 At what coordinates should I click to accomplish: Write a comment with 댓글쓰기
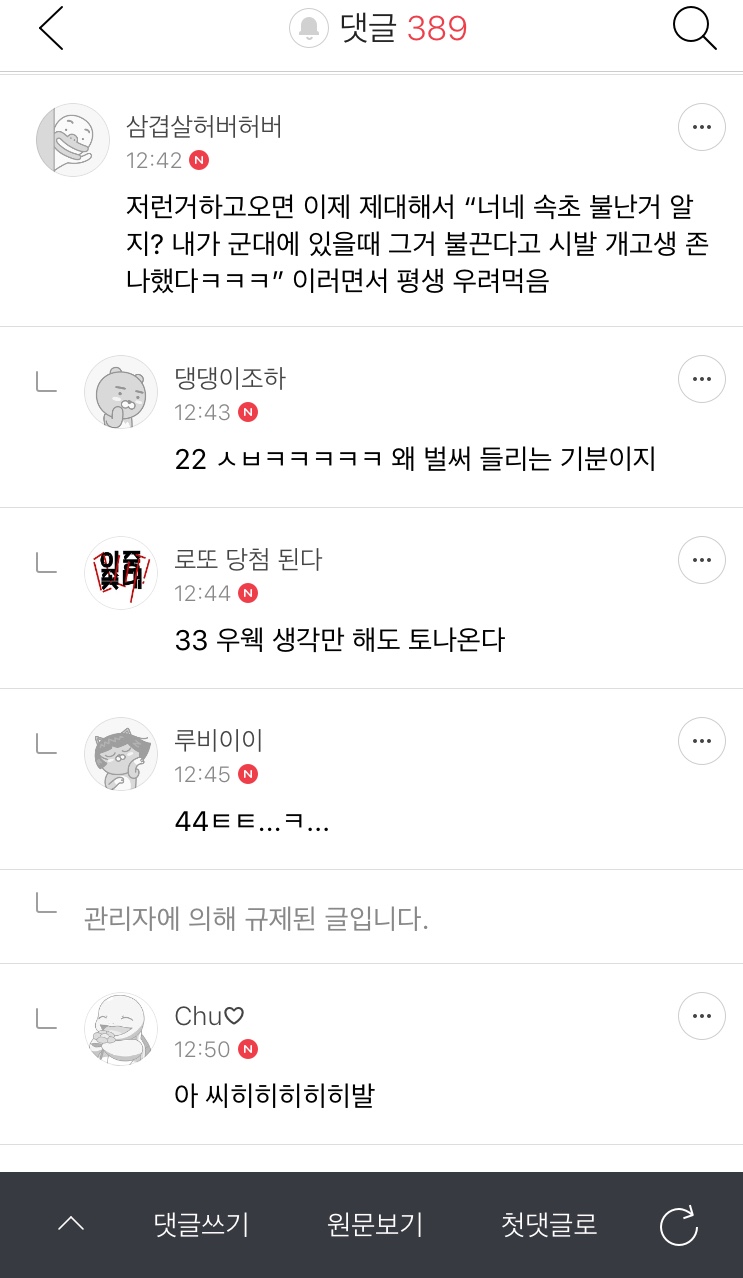[201, 1224]
